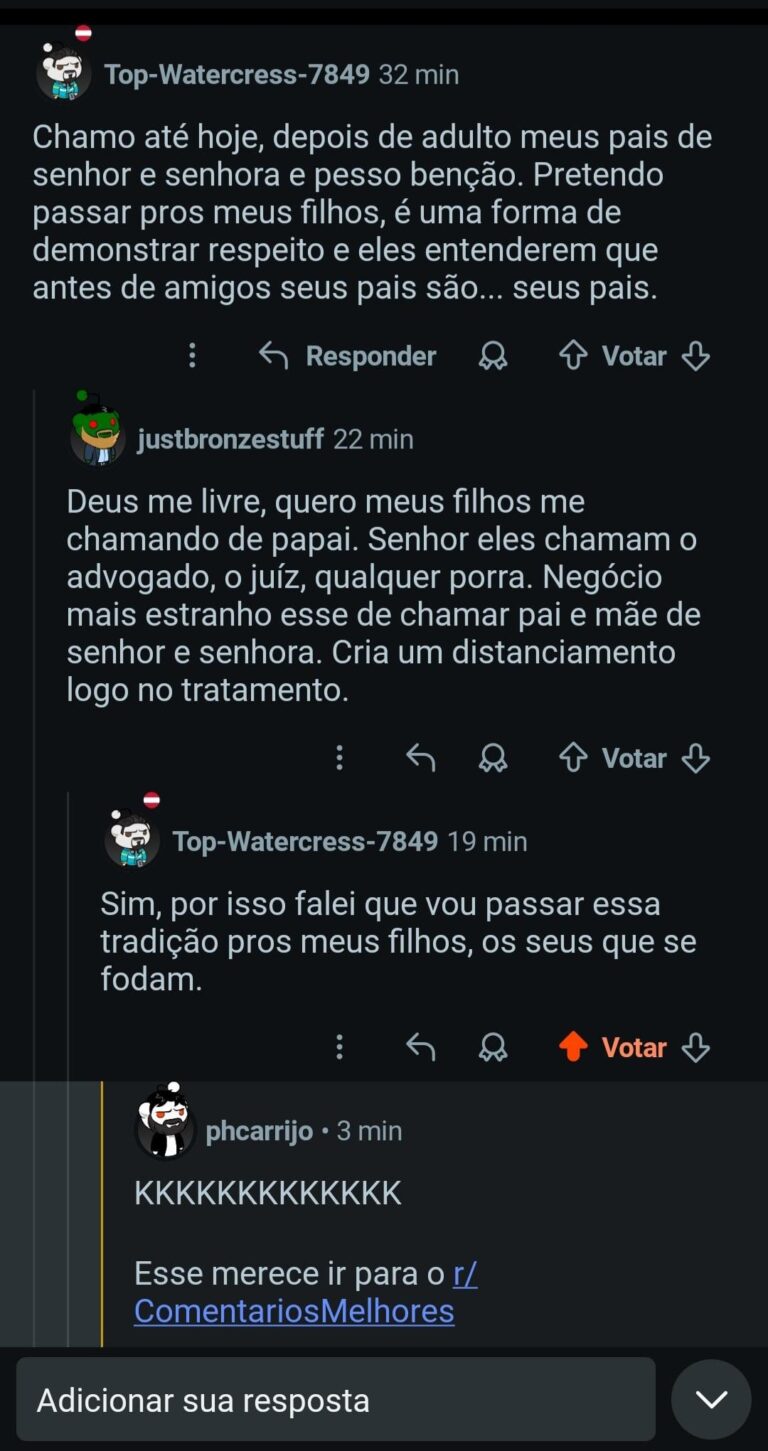Open phcarrijo's user profile
Viewport: 768px width, 1451px height.
[x=259, y=1131]
